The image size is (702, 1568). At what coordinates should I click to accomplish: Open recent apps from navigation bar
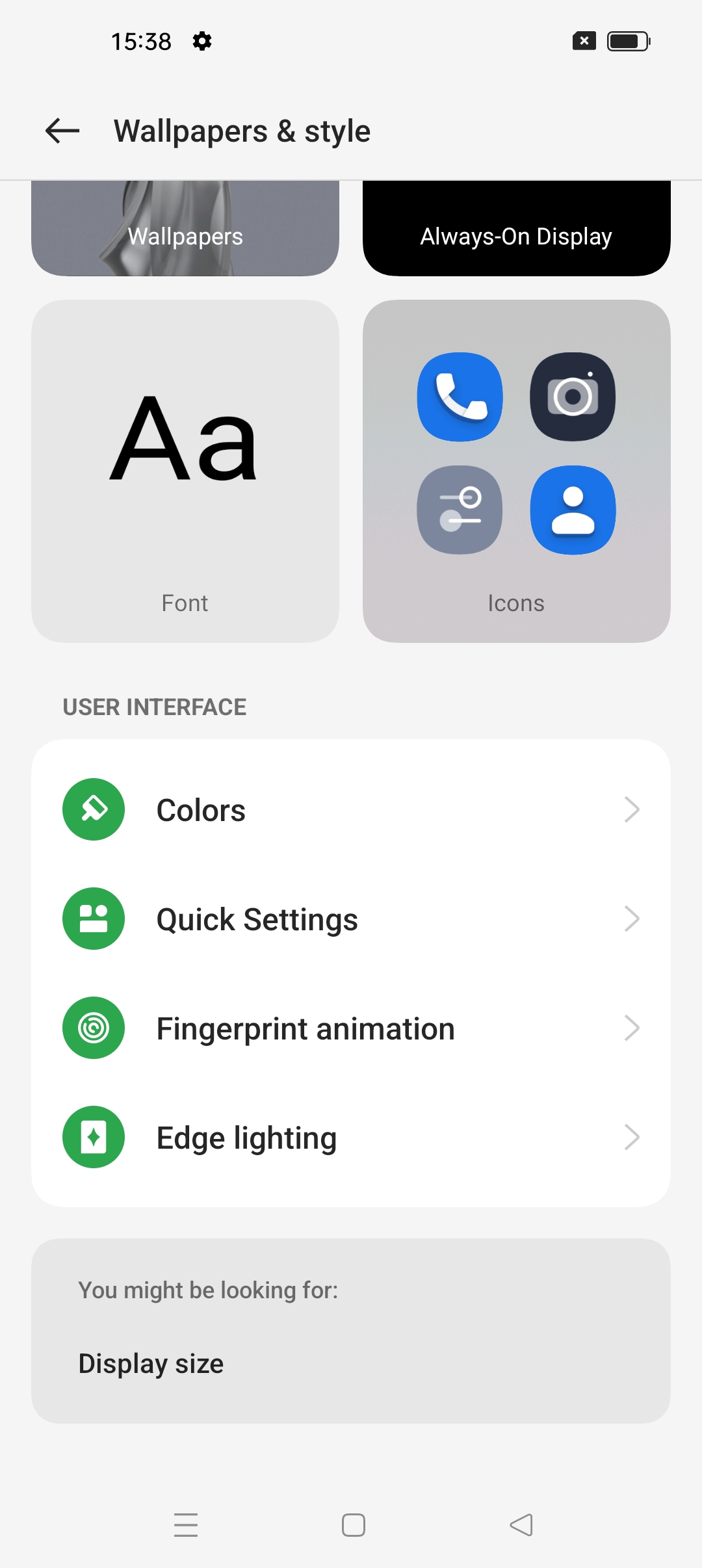pyautogui.click(x=186, y=1525)
